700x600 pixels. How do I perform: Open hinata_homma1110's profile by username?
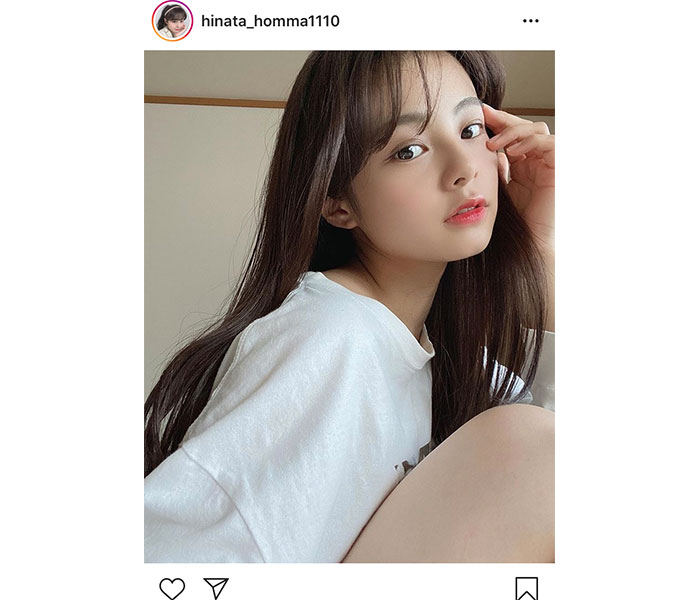(270, 20)
